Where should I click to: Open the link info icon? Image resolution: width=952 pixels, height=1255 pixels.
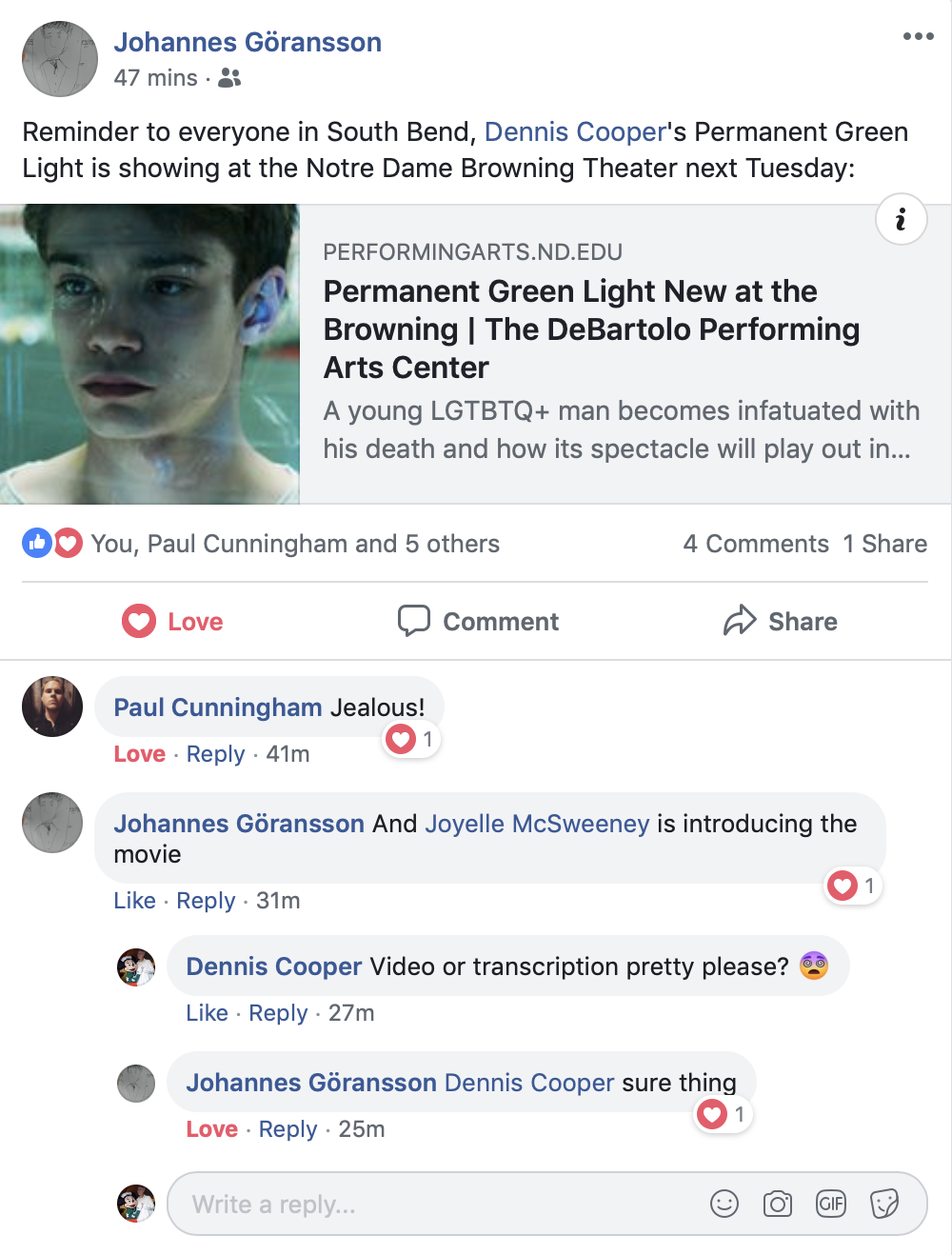(x=901, y=220)
